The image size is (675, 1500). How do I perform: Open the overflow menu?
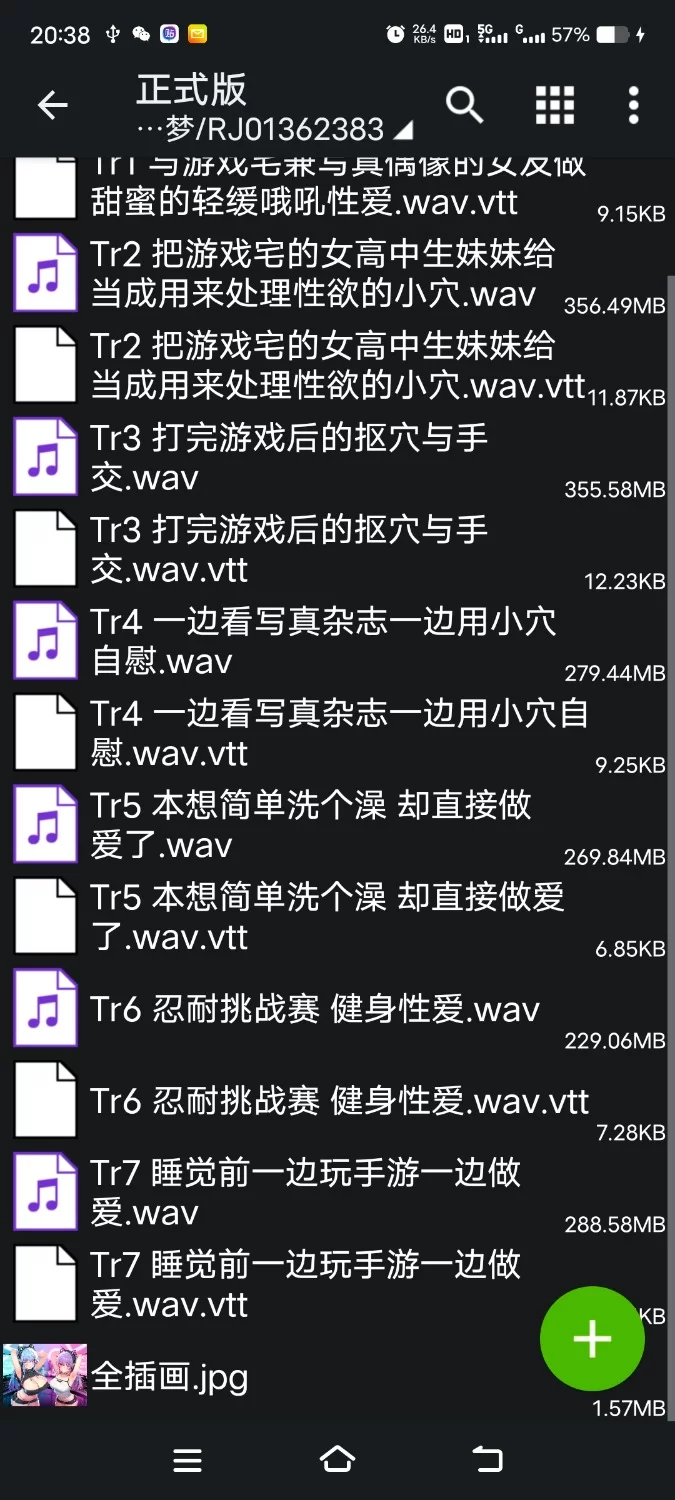click(x=633, y=105)
